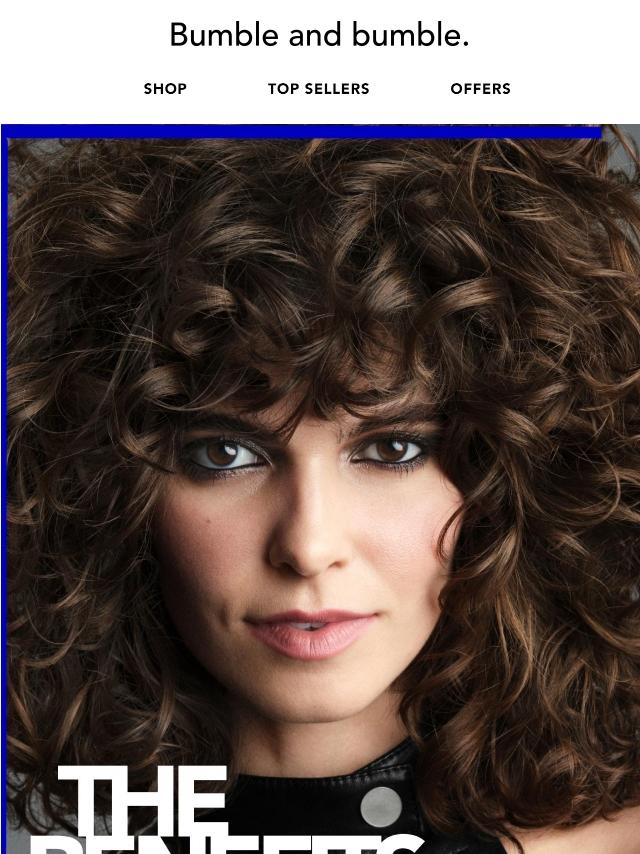
Task: View the OFFERS section
Action: [480, 89]
